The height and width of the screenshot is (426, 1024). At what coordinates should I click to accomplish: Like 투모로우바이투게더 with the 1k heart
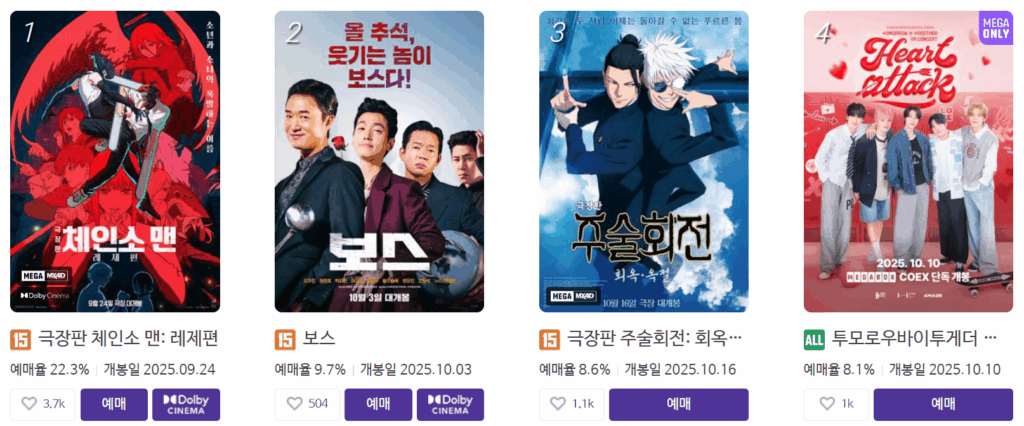click(836, 404)
